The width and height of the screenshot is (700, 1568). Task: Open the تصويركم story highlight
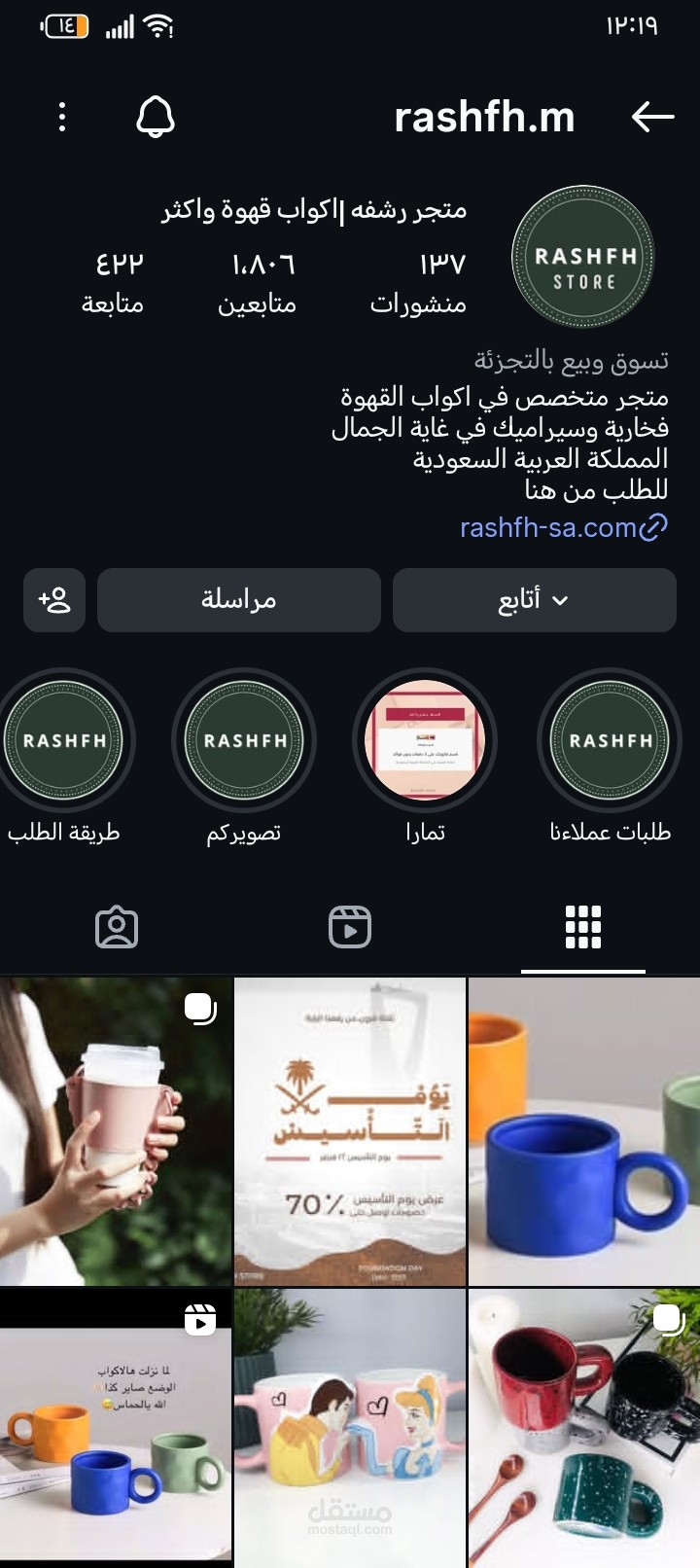[x=244, y=741]
